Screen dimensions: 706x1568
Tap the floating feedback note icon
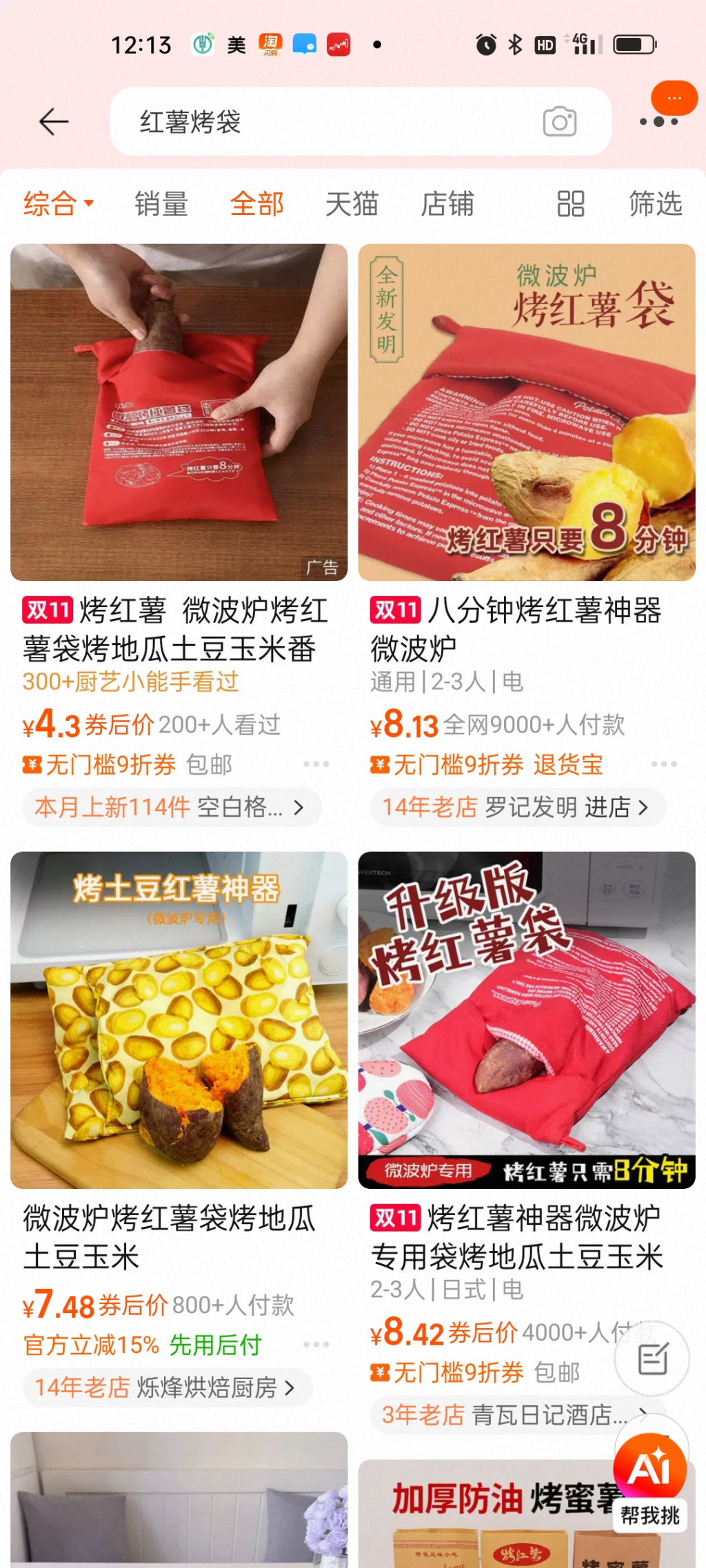(x=652, y=1359)
